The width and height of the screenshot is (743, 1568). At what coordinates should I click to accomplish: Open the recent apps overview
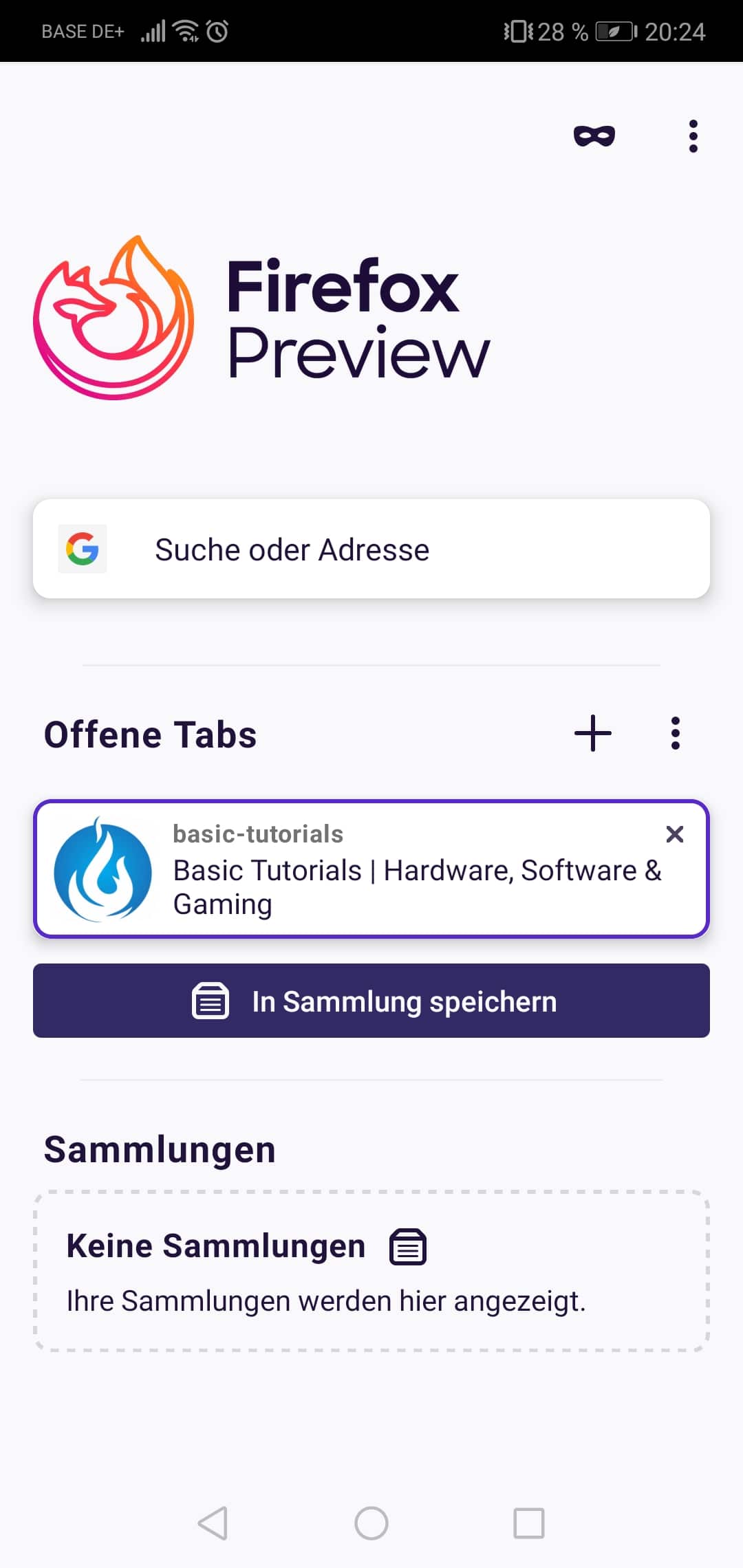click(x=528, y=1523)
